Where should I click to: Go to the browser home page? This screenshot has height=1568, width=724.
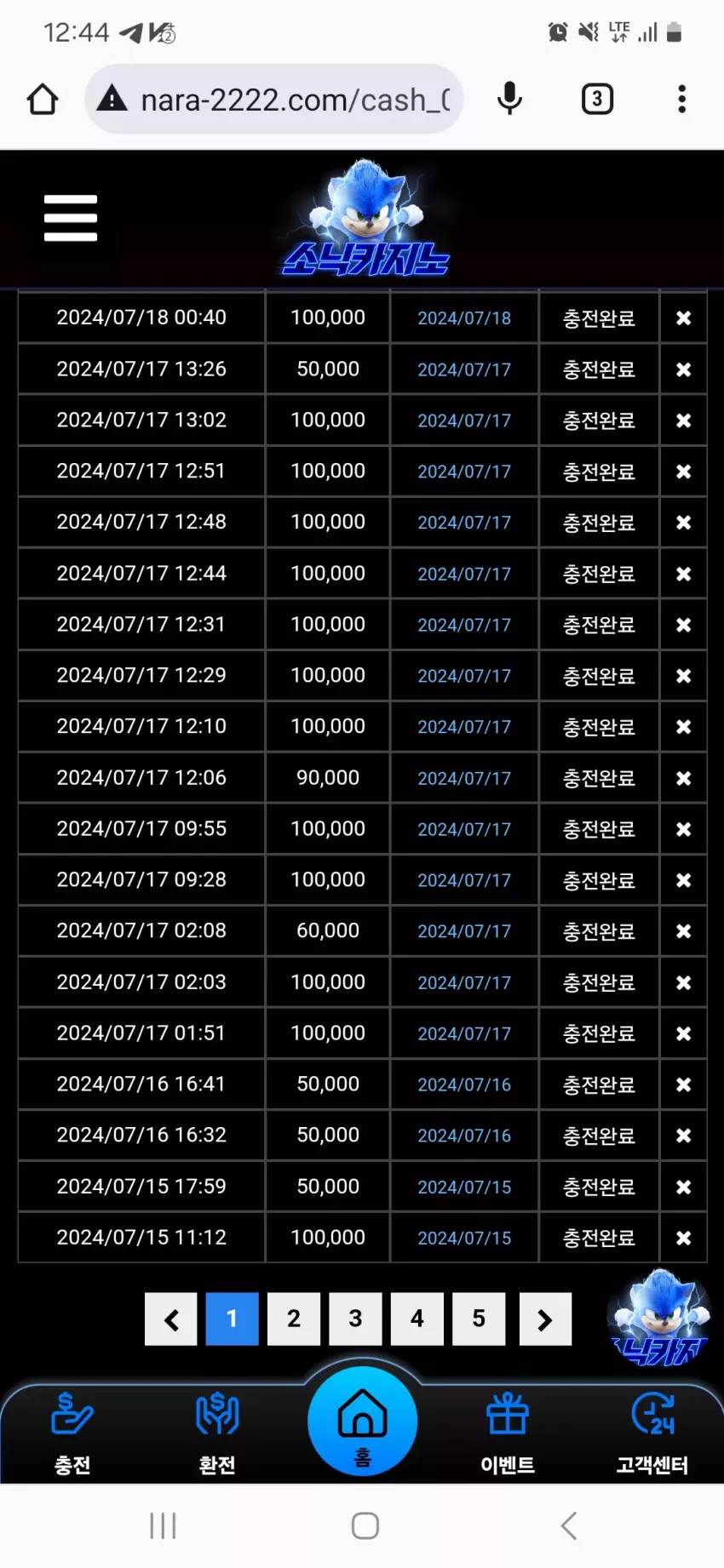pos(43,100)
